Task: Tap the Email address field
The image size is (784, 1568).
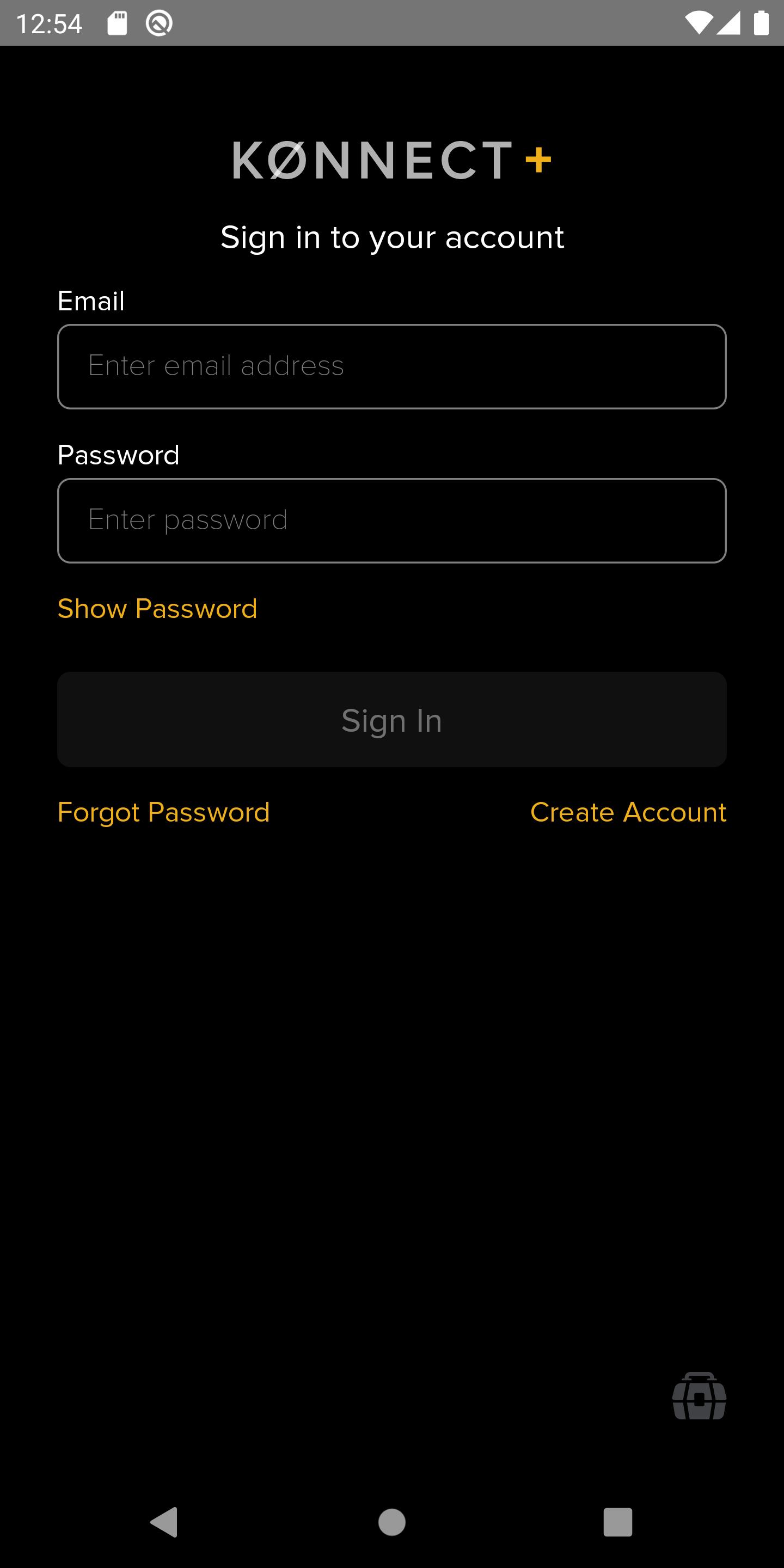Action: [x=391, y=366]
